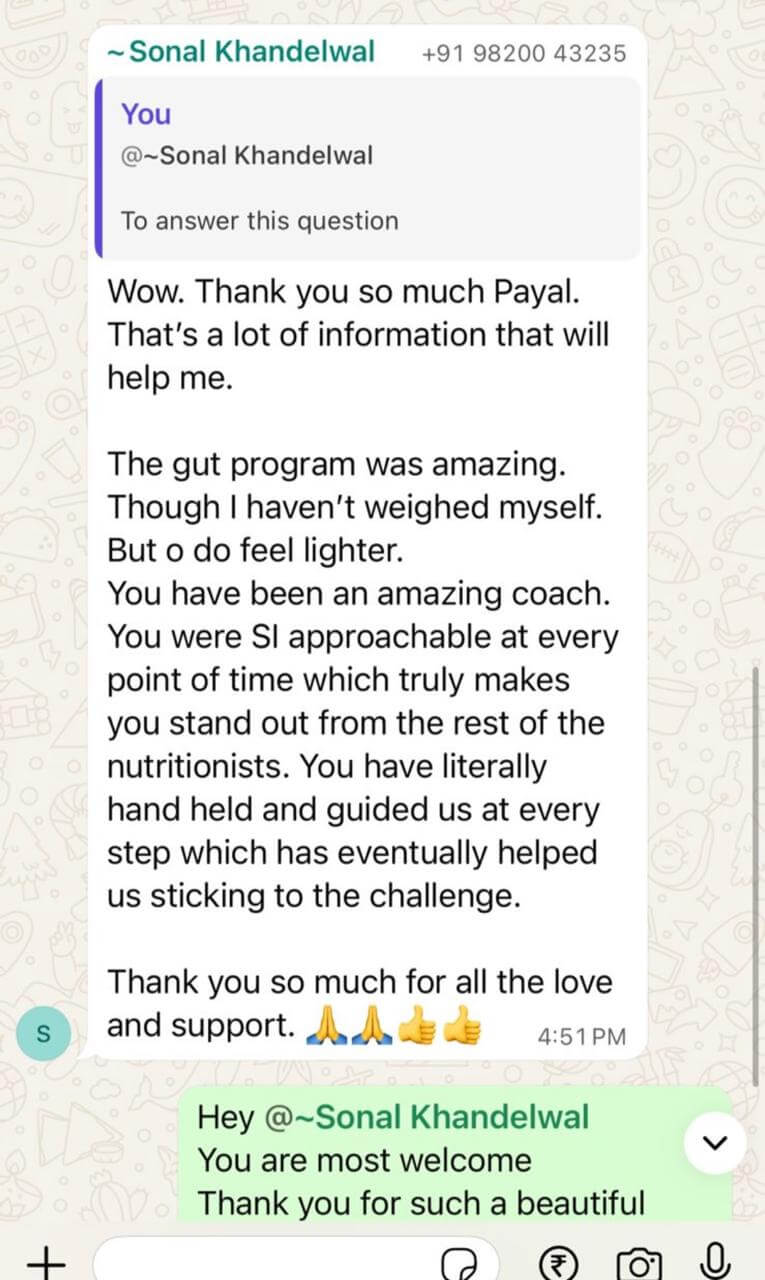Tap the @~Sonal Khandelwal mention in reply

click(426, 1117)
